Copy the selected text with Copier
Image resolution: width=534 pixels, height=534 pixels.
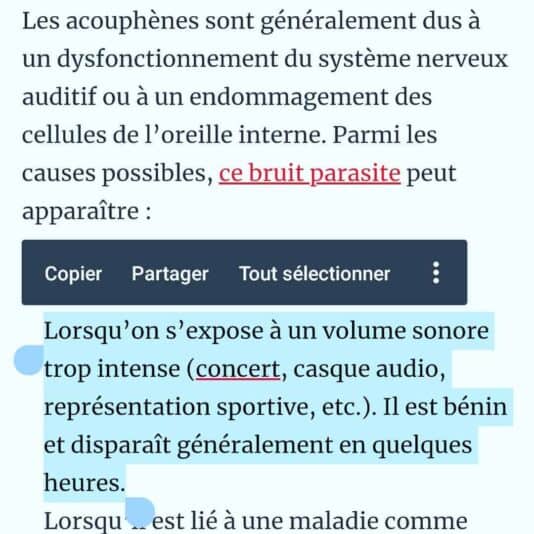[73, 273]
